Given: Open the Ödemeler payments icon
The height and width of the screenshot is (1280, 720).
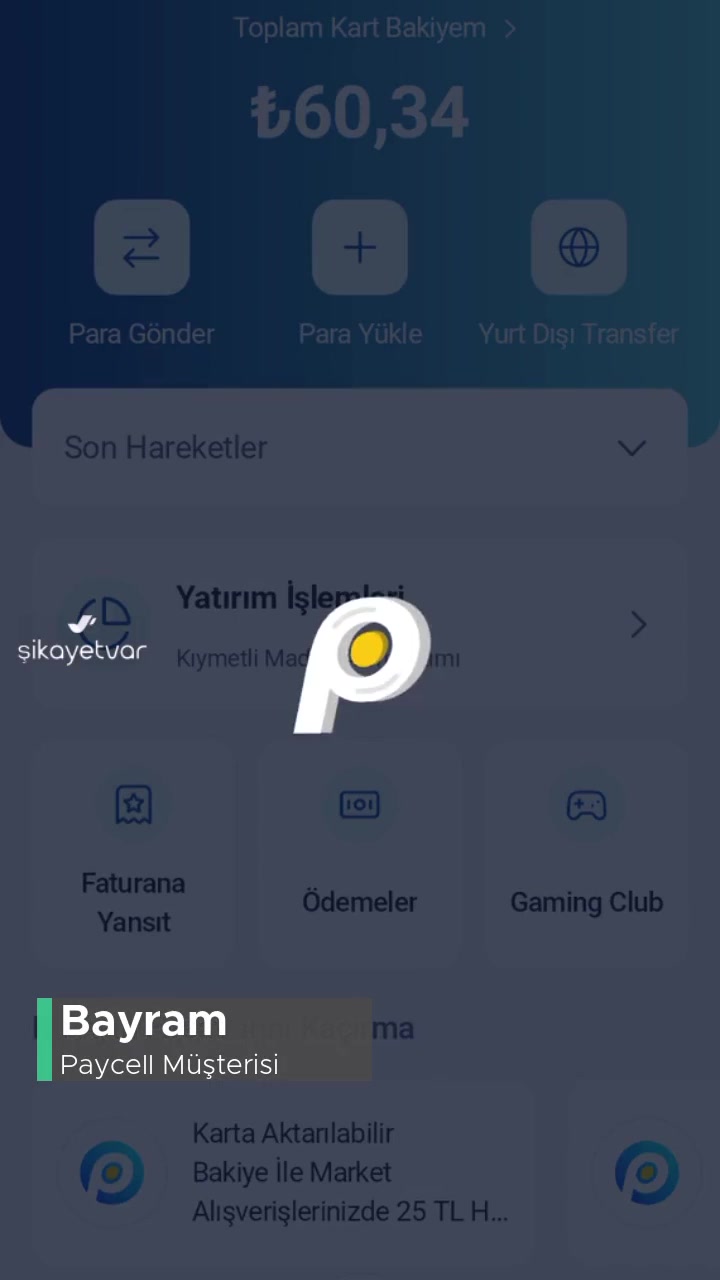Looking at the screenshot, I should [359, 805].
